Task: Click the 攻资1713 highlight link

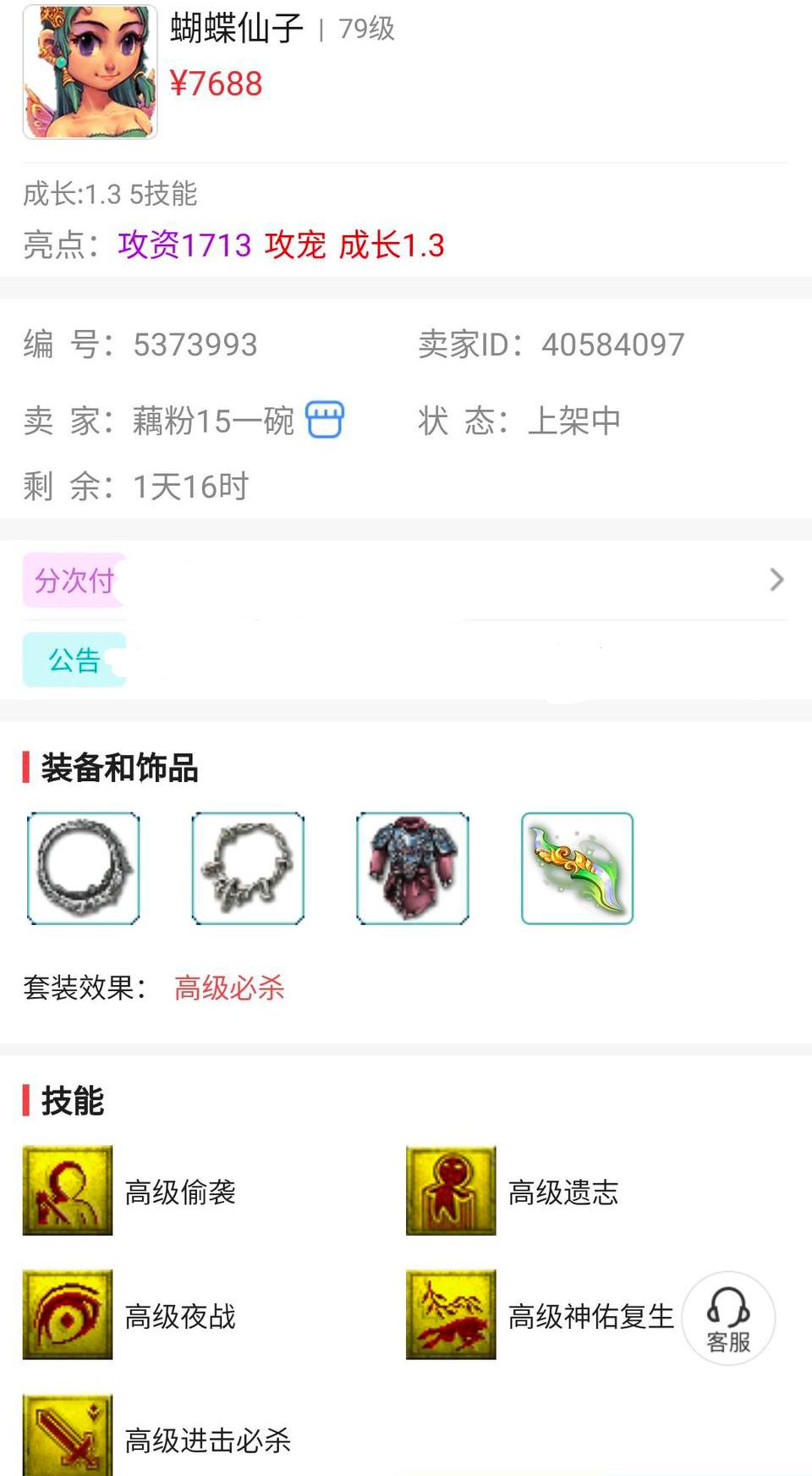Action: (184, 245)
